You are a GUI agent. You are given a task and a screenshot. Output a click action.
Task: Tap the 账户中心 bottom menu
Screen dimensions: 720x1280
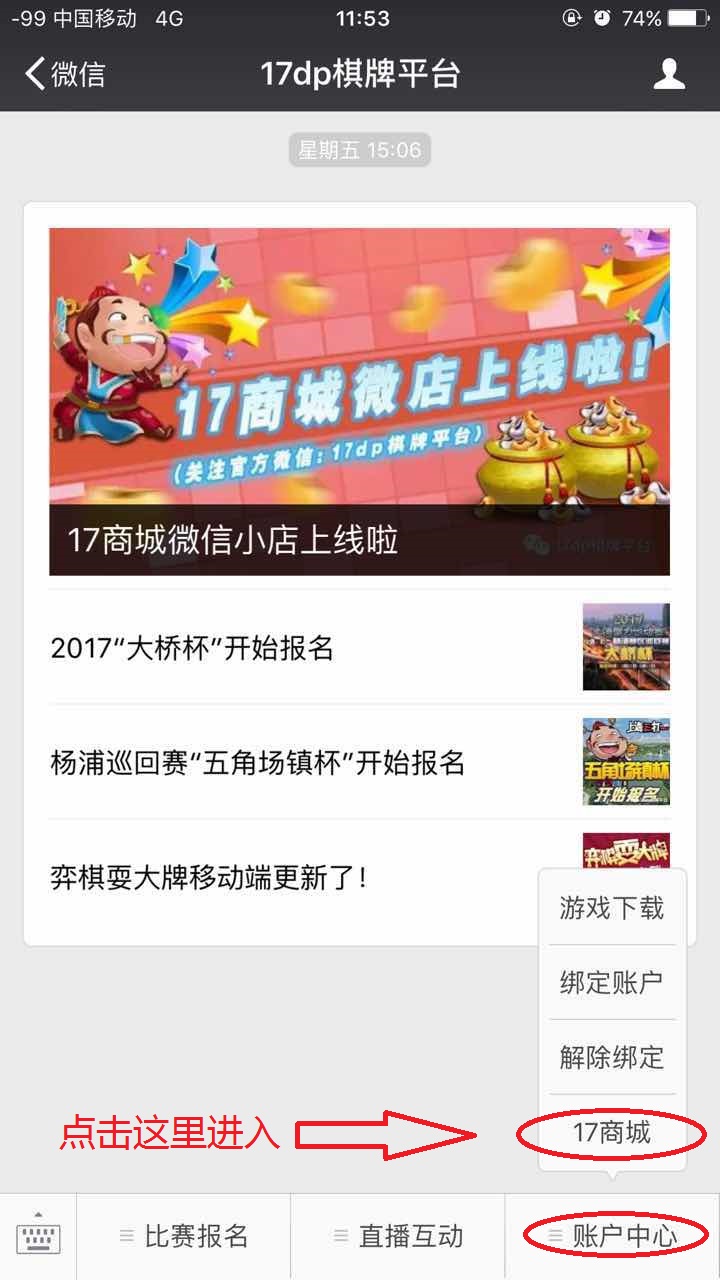tap(612, 1237)
